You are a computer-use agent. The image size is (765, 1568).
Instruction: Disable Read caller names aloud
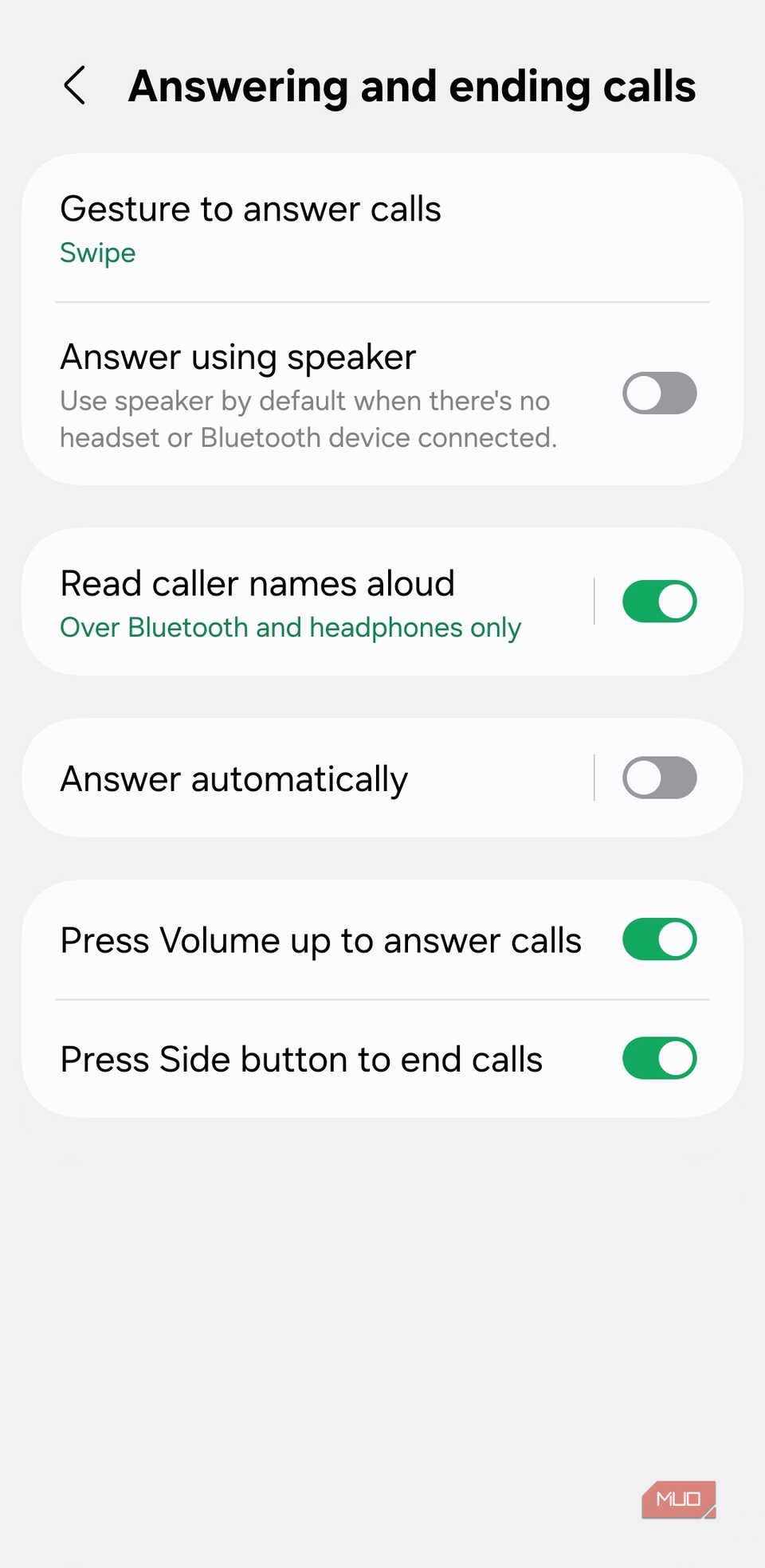(x=659, y=601)
